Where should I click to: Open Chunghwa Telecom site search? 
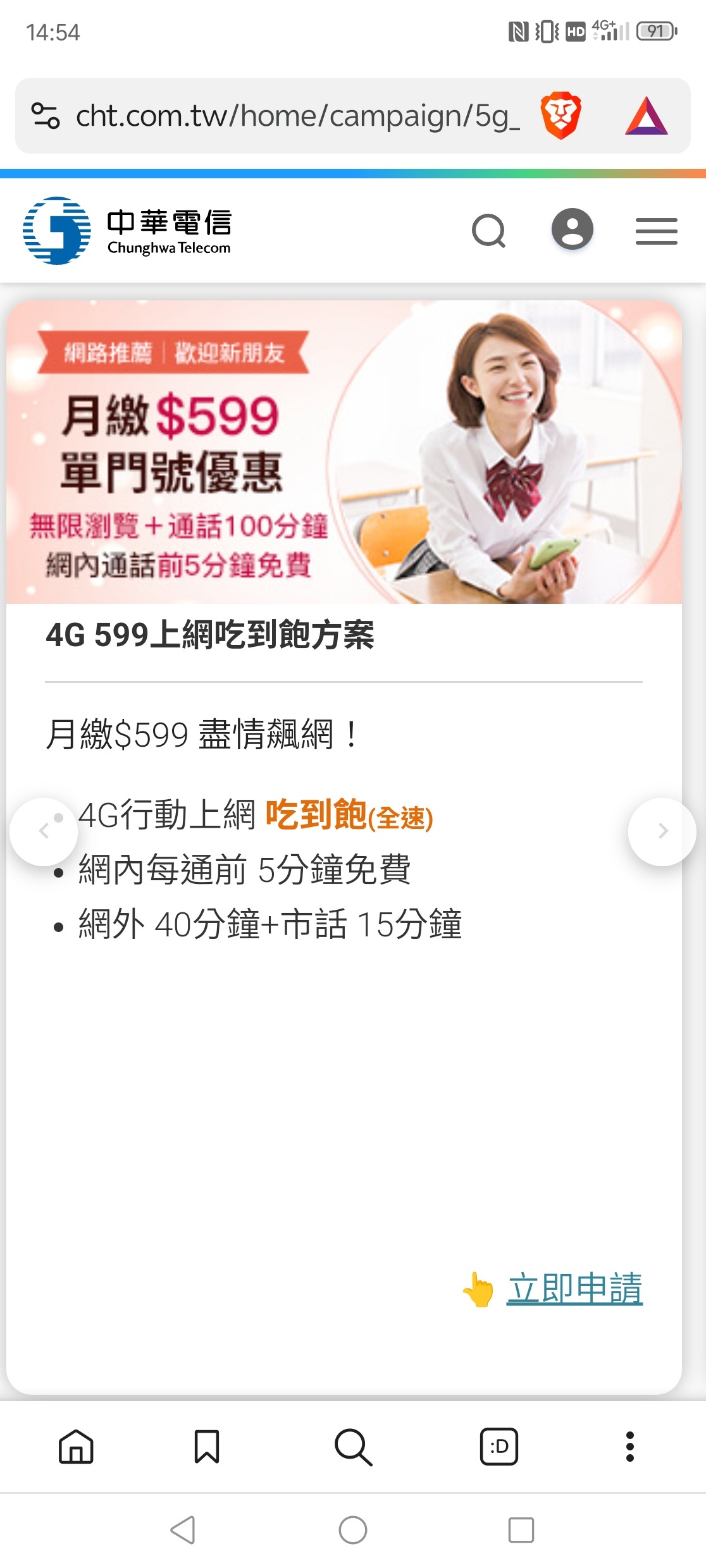(489, 231)
